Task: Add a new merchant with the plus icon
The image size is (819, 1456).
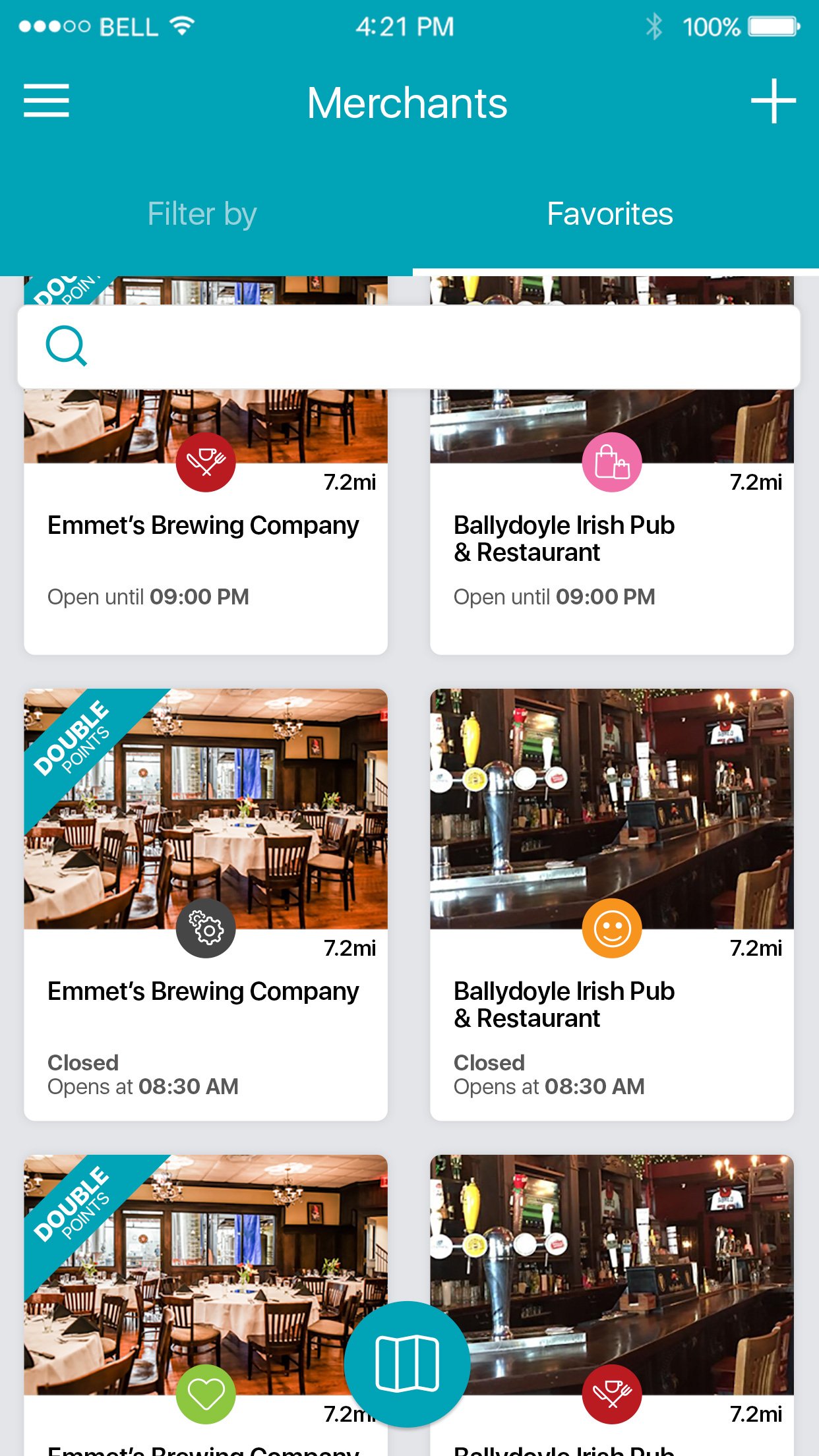Action: 773,101
